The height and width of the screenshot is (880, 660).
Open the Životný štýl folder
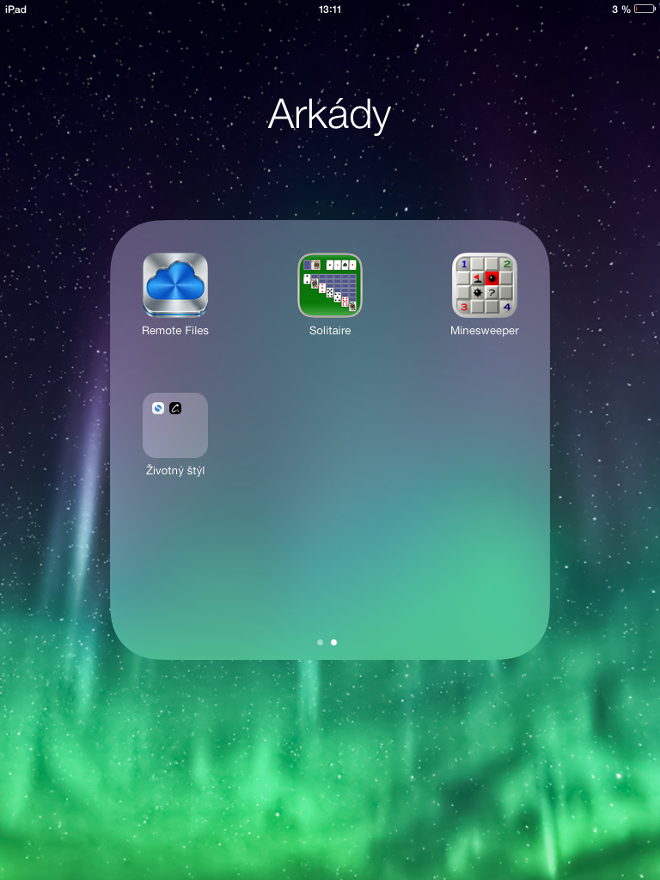point(175,425)
